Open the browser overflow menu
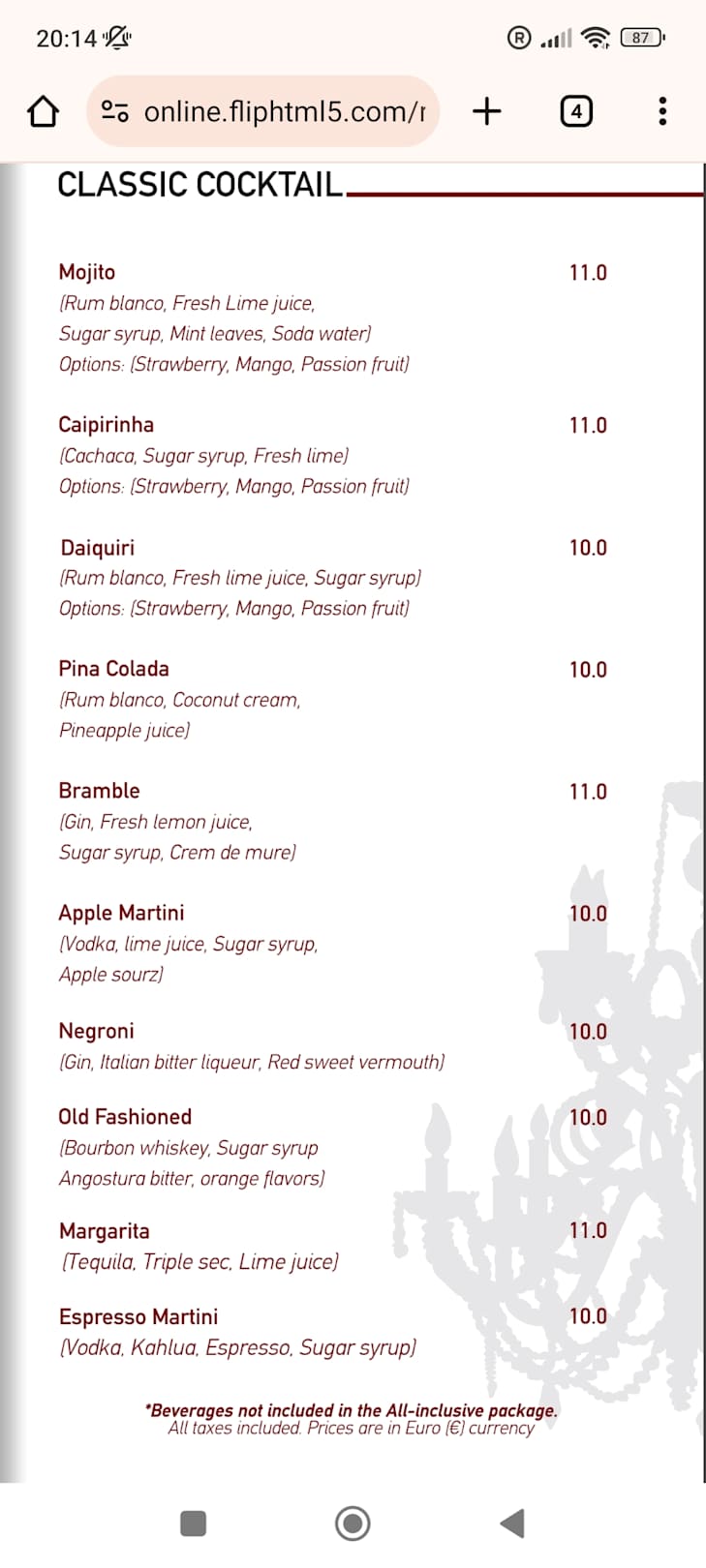Image resolution: width=706 pixels, height=1568 pixels. pos(662,112)
